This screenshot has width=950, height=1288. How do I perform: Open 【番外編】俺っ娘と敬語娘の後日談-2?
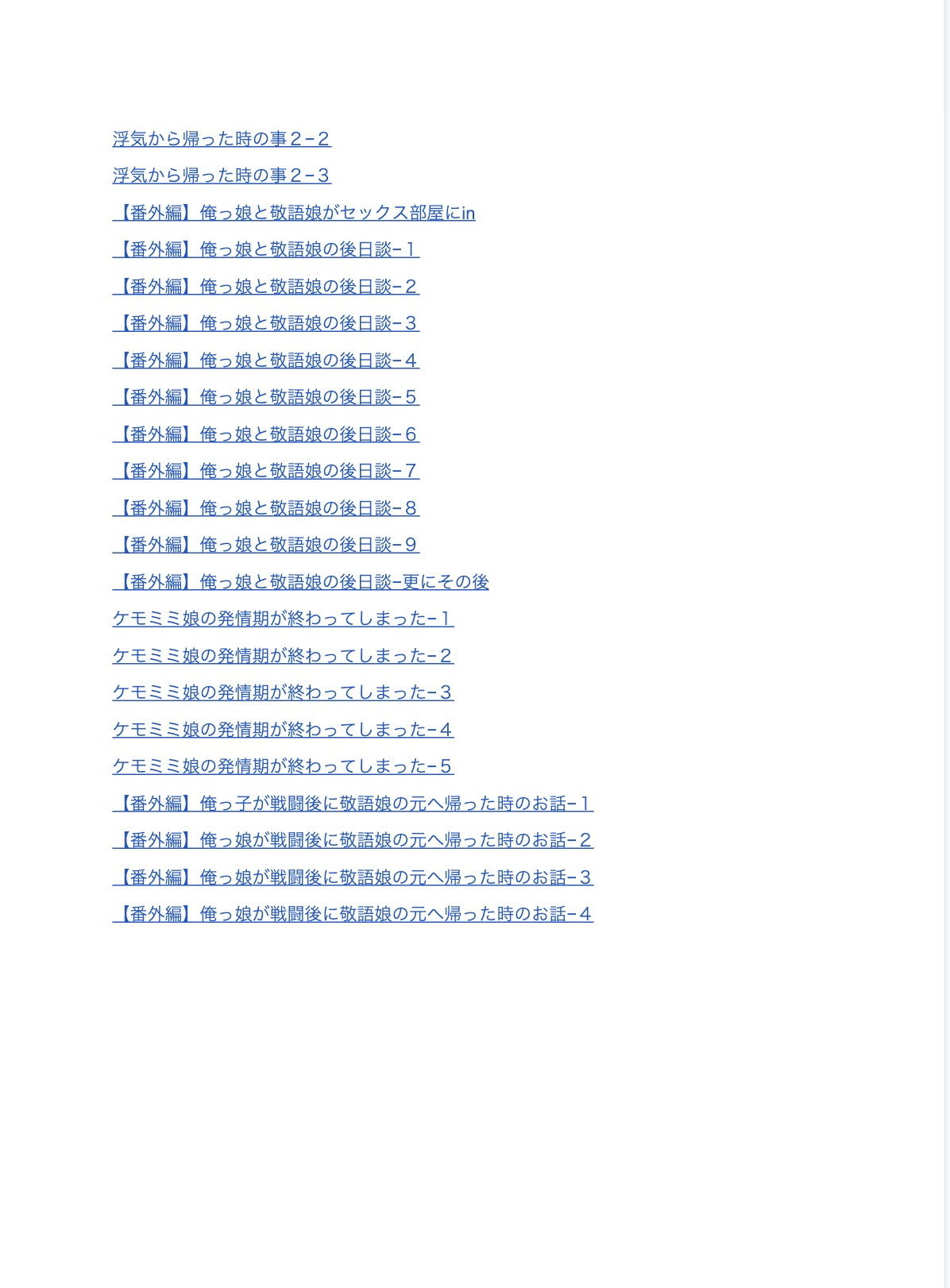coord(265,287)
